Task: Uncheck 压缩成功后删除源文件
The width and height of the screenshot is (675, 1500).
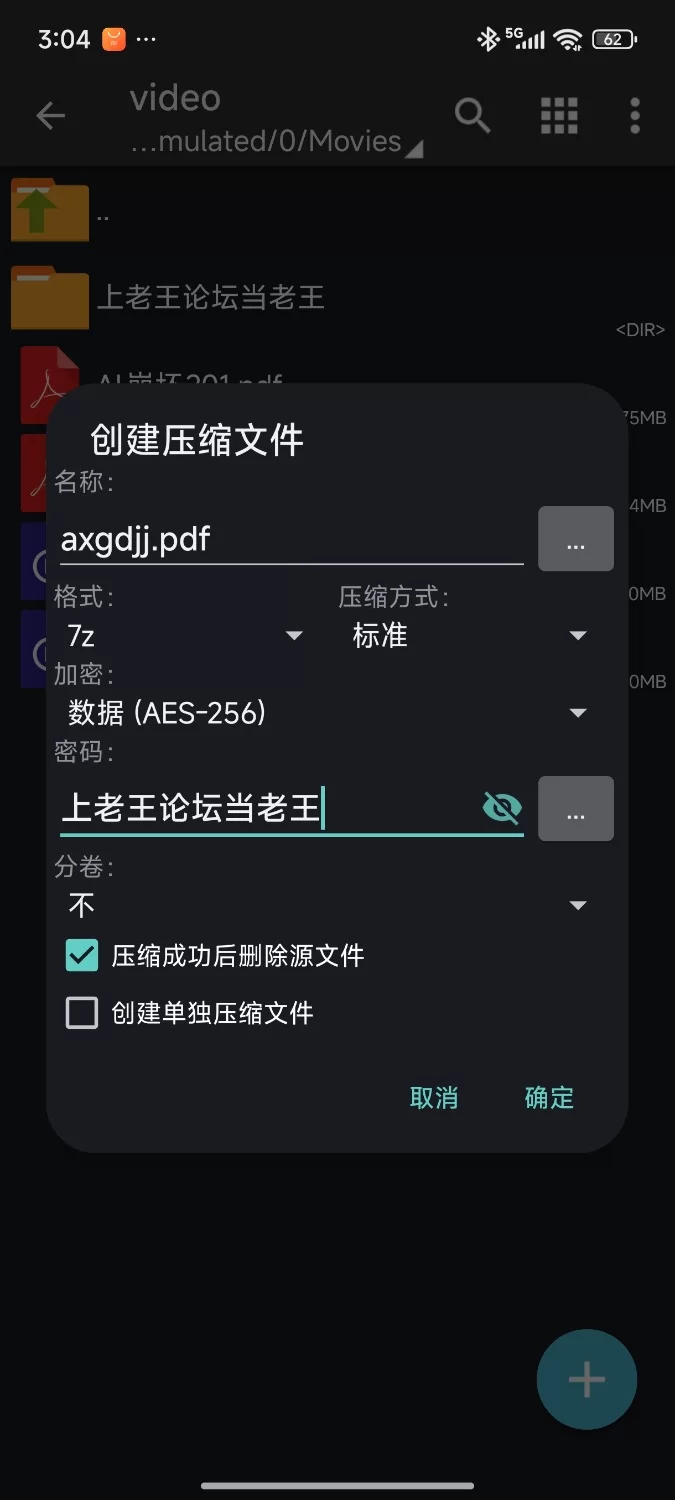Action: click(82, 956)
